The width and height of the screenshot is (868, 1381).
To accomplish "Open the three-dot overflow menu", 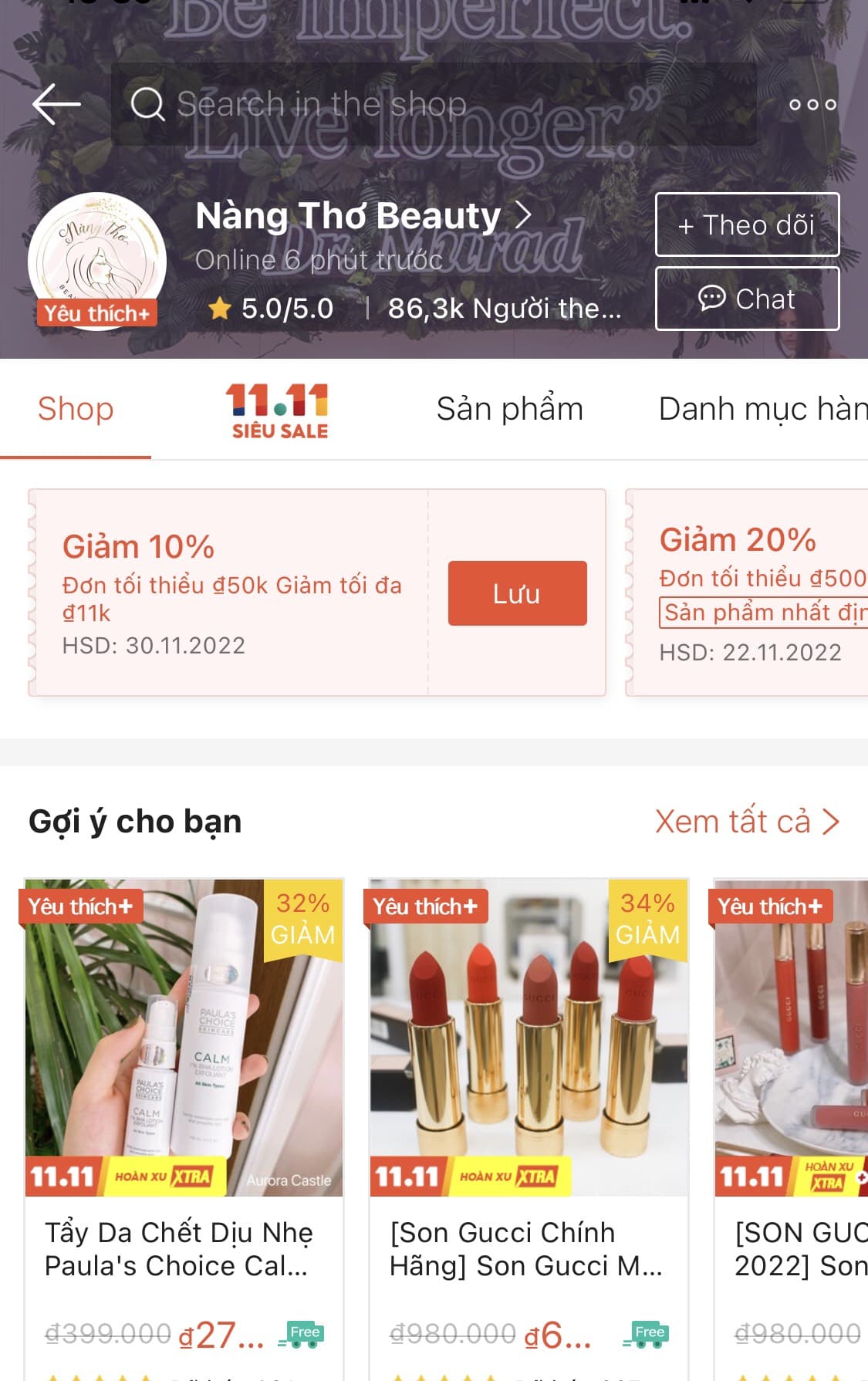I will 812,104.
